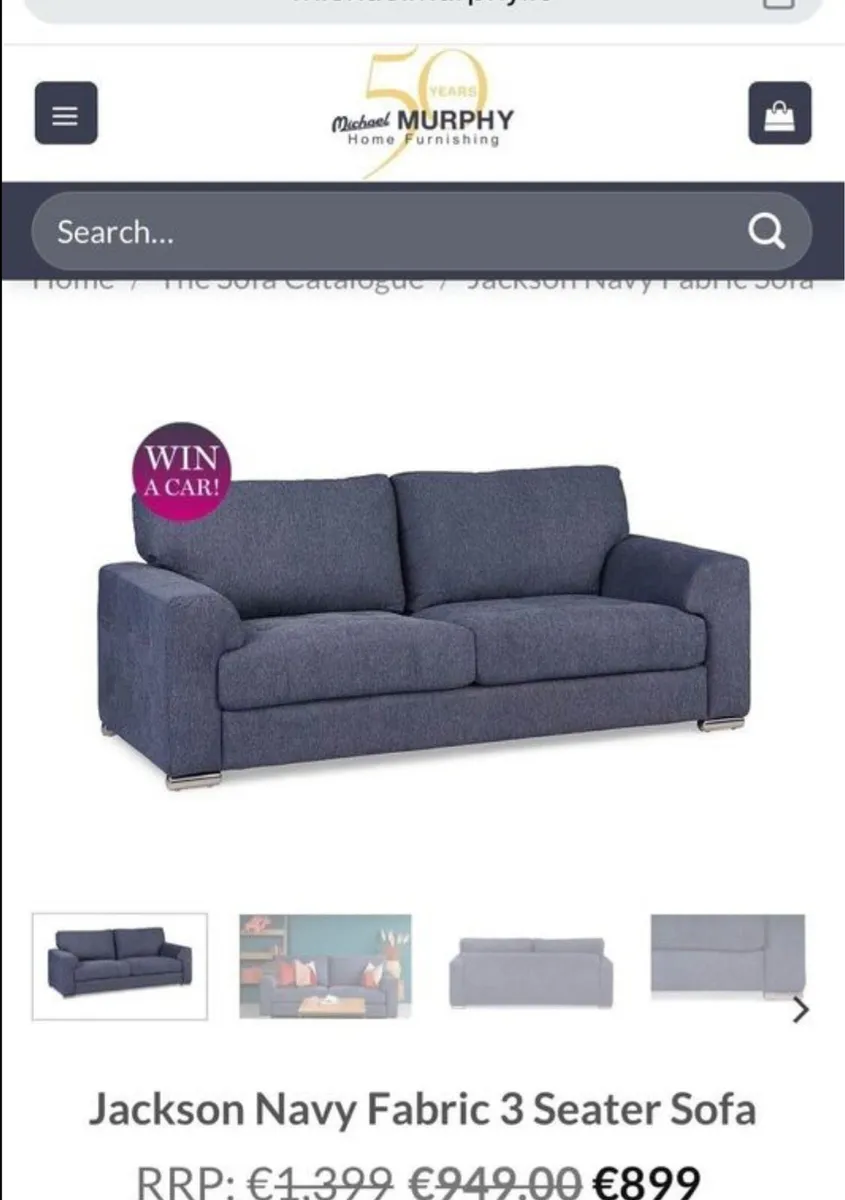Show the grey sofa front view thumbnail

531,968
